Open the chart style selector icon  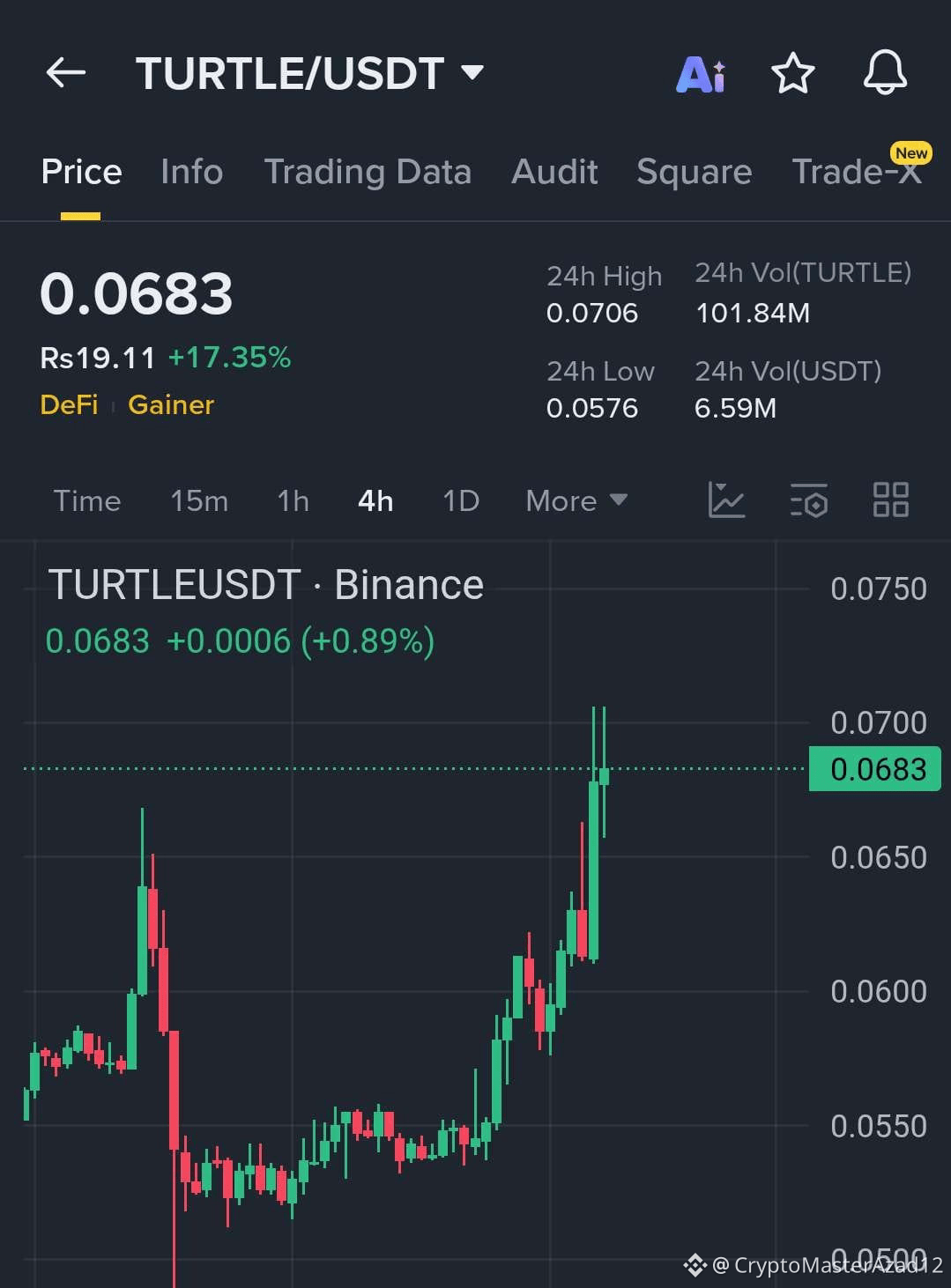pos(726,500)
